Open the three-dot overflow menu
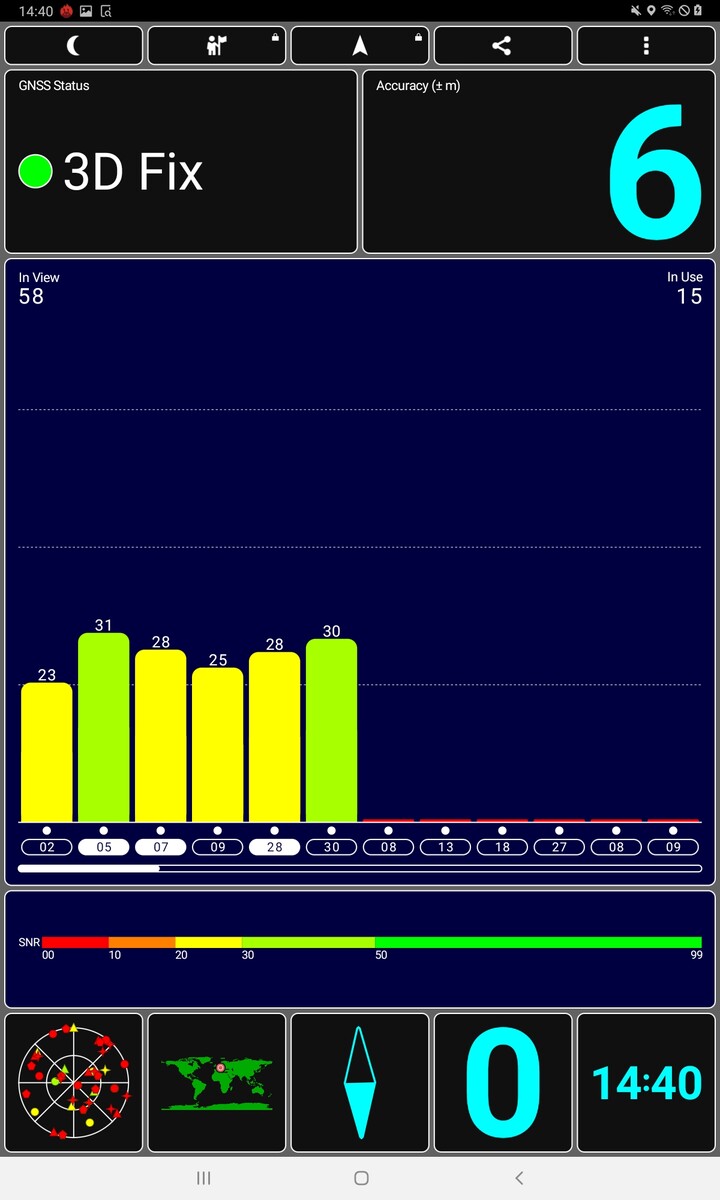This screenshot has width=720, height=1200. 646,46
